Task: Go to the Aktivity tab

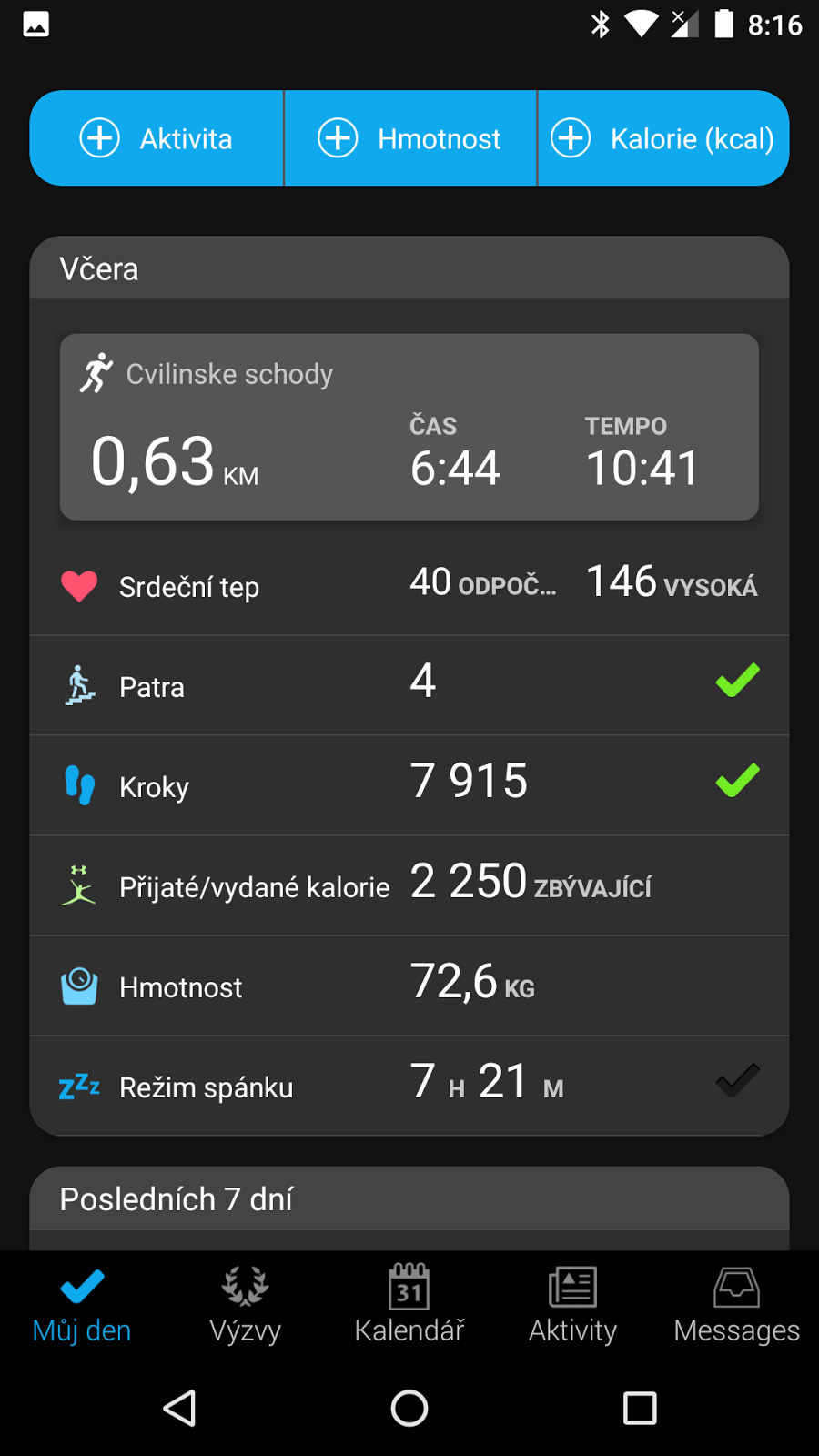Action: point(573,1306)
